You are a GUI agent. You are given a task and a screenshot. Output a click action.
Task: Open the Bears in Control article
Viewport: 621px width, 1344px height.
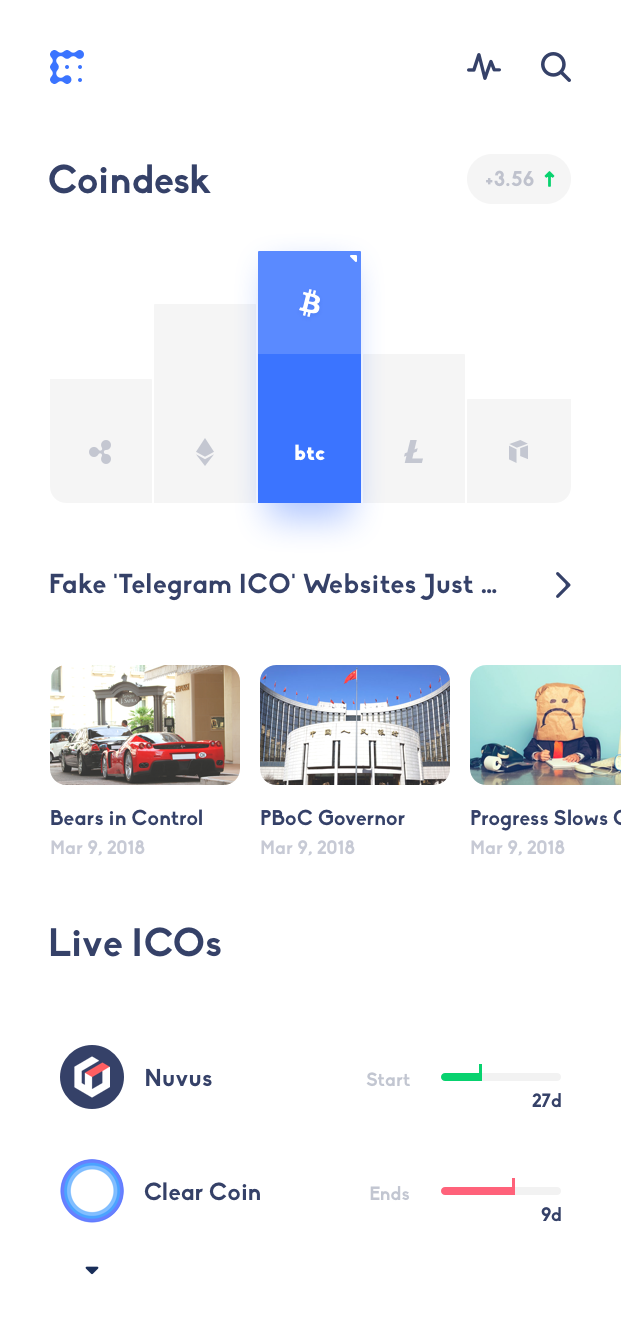tap(145, 761)
